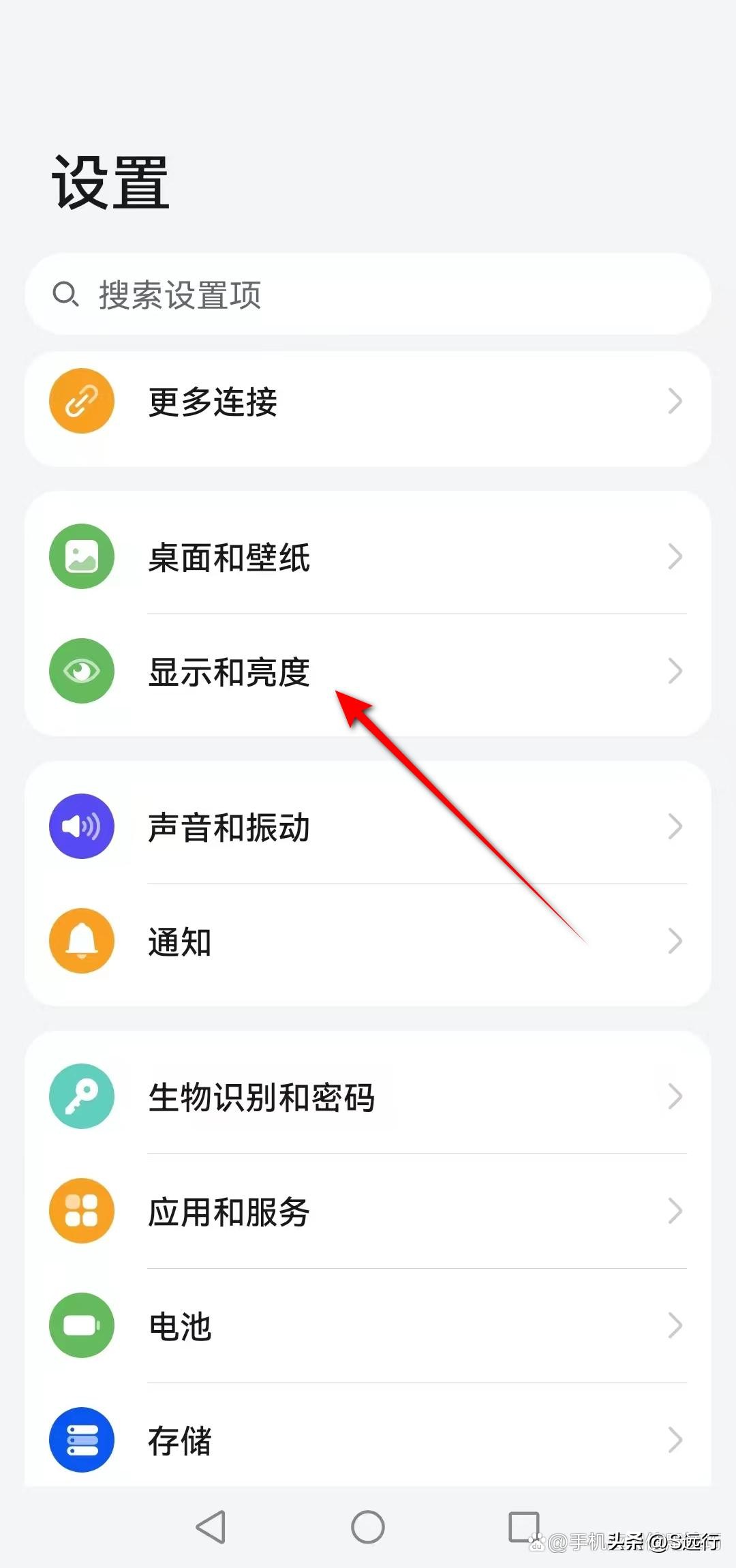Expand the 更多连接 row chevron
Image resolution: width=736 pixels, height=1568 pixels.
point(675,402)
